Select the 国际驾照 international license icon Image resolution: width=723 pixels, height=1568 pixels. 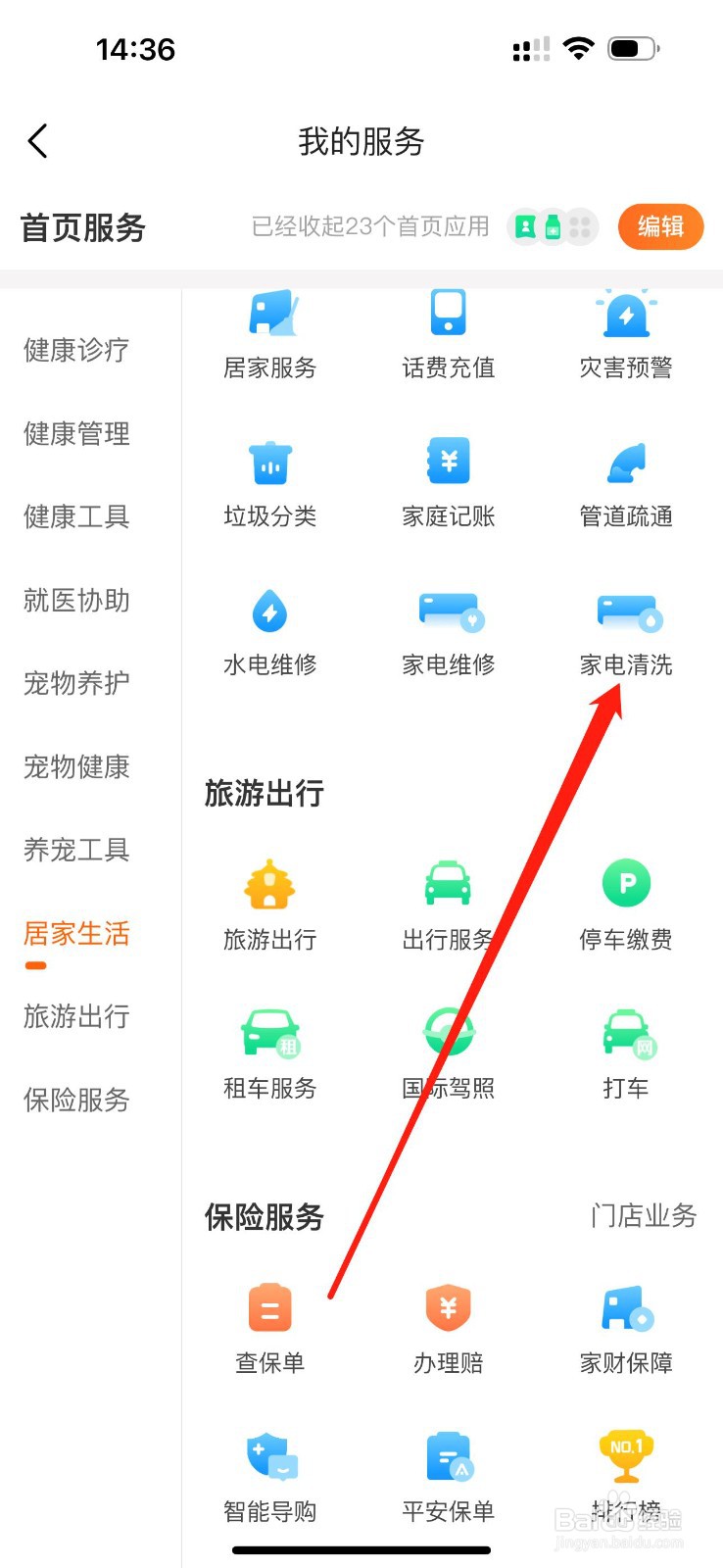click(x=448, y=1053)
